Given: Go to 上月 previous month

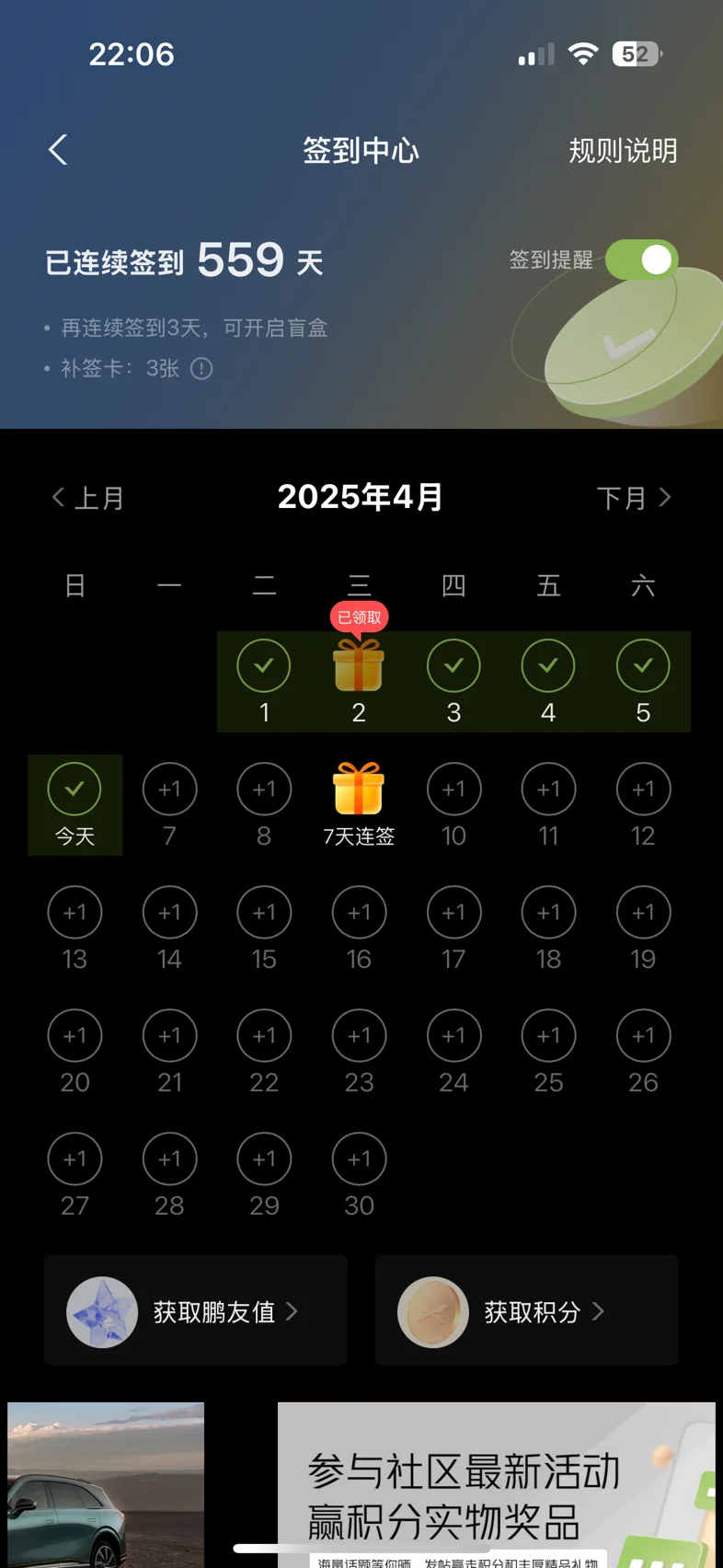Looking at the screenshot, I should pos(87,498).
